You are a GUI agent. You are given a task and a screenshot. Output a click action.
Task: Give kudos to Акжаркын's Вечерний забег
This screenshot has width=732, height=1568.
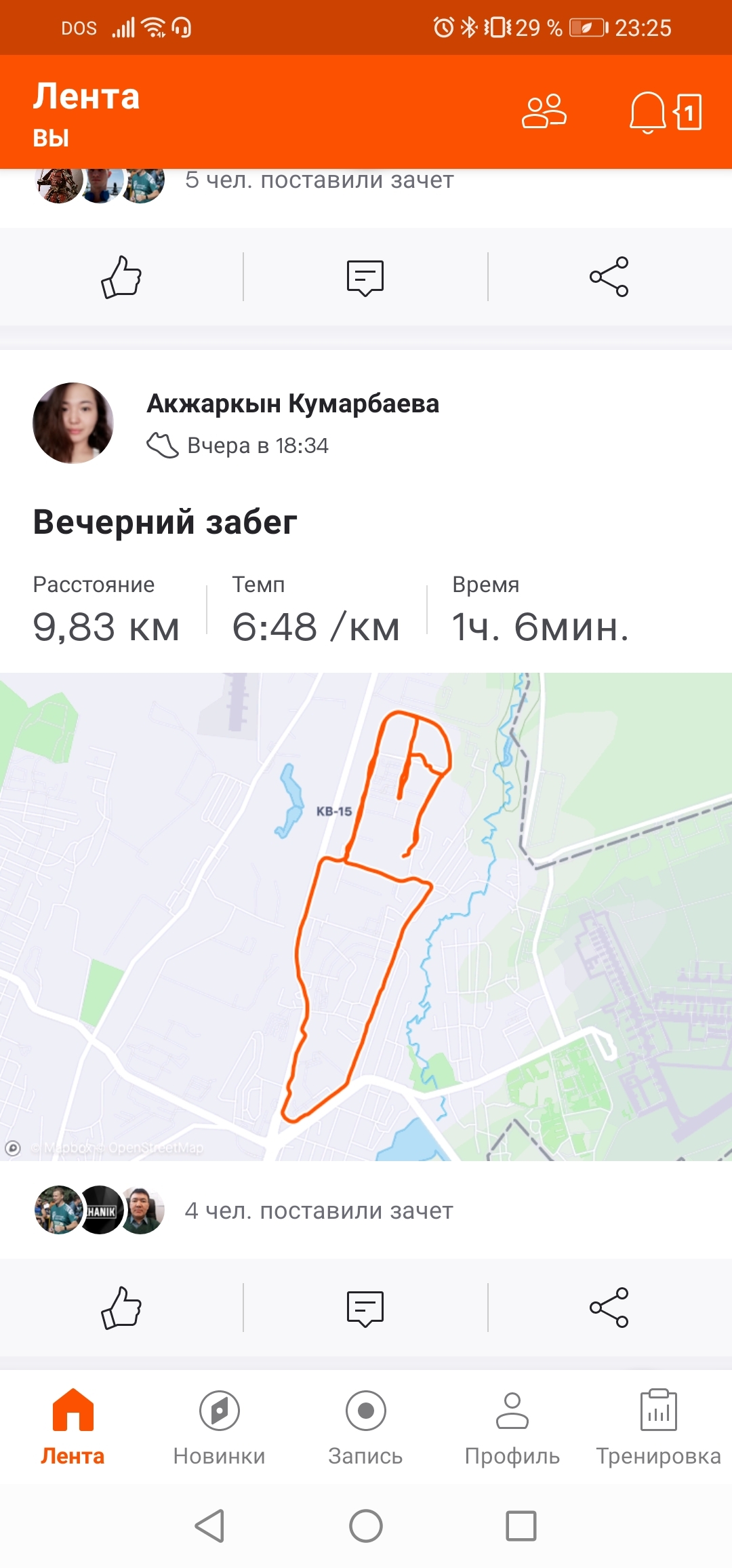(121, 1308)
